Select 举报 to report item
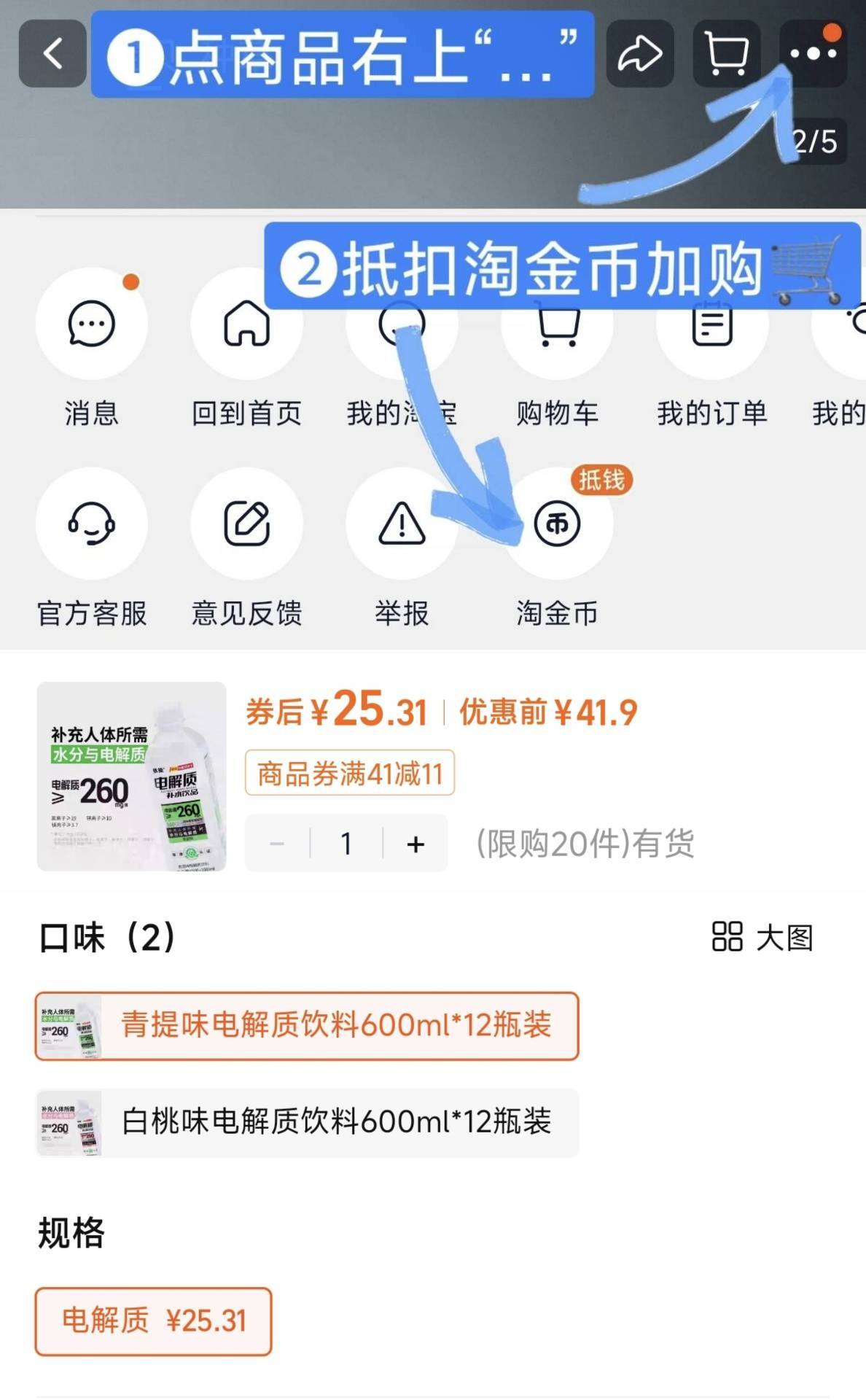 coord(402,548)
